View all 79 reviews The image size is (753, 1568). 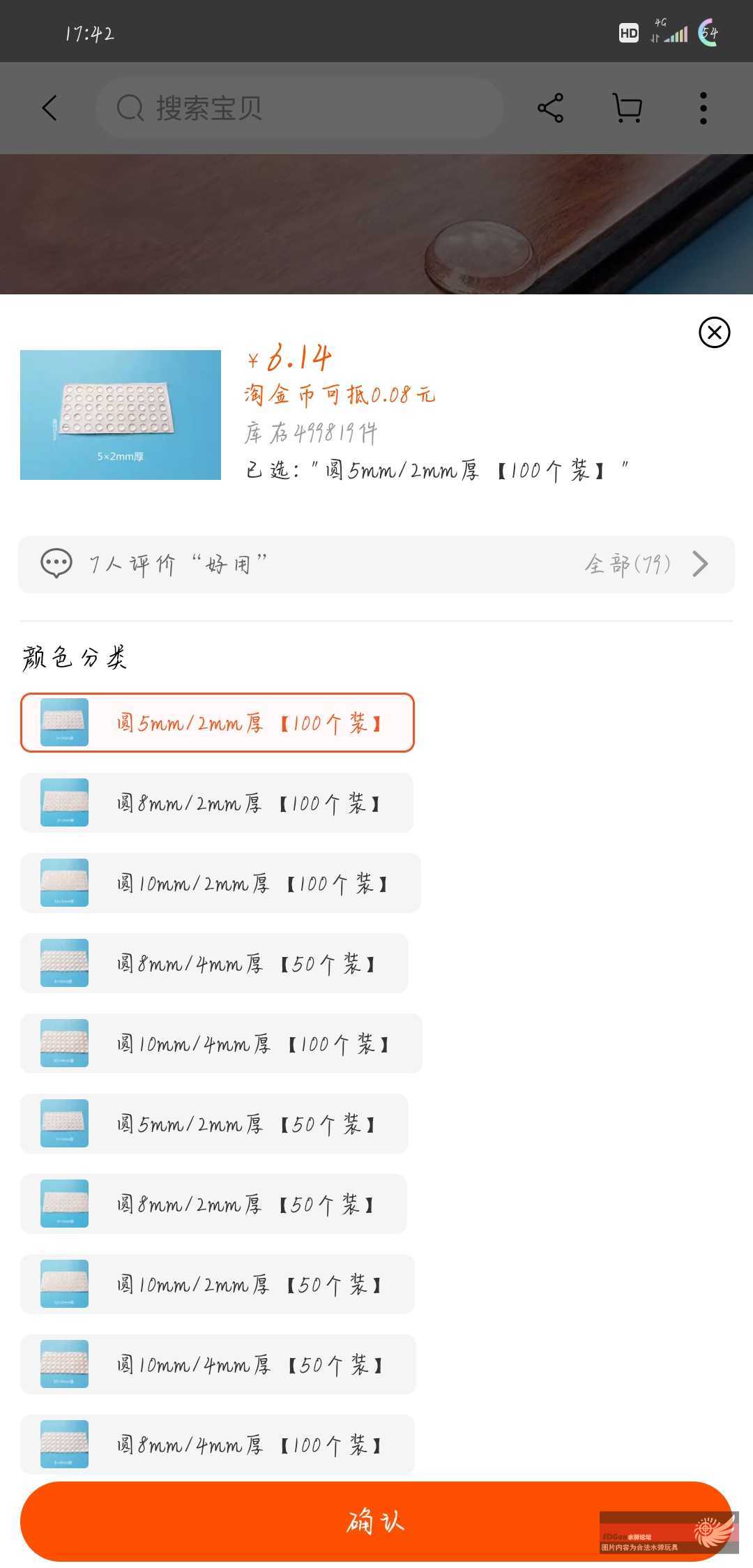coord(646,564)
